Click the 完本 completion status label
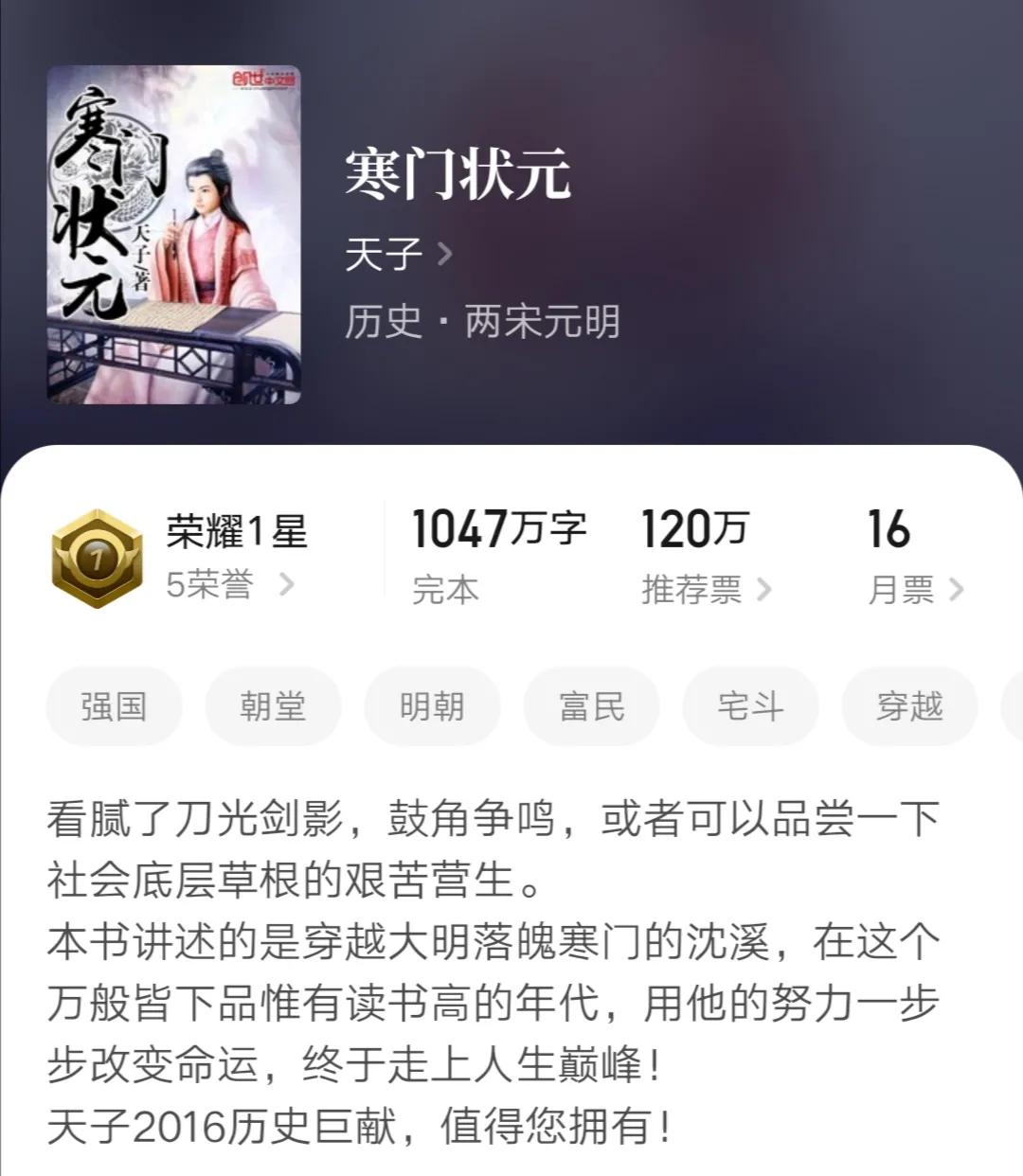The width and height of the screenshot is (1023, 1176). pos(447,589)
